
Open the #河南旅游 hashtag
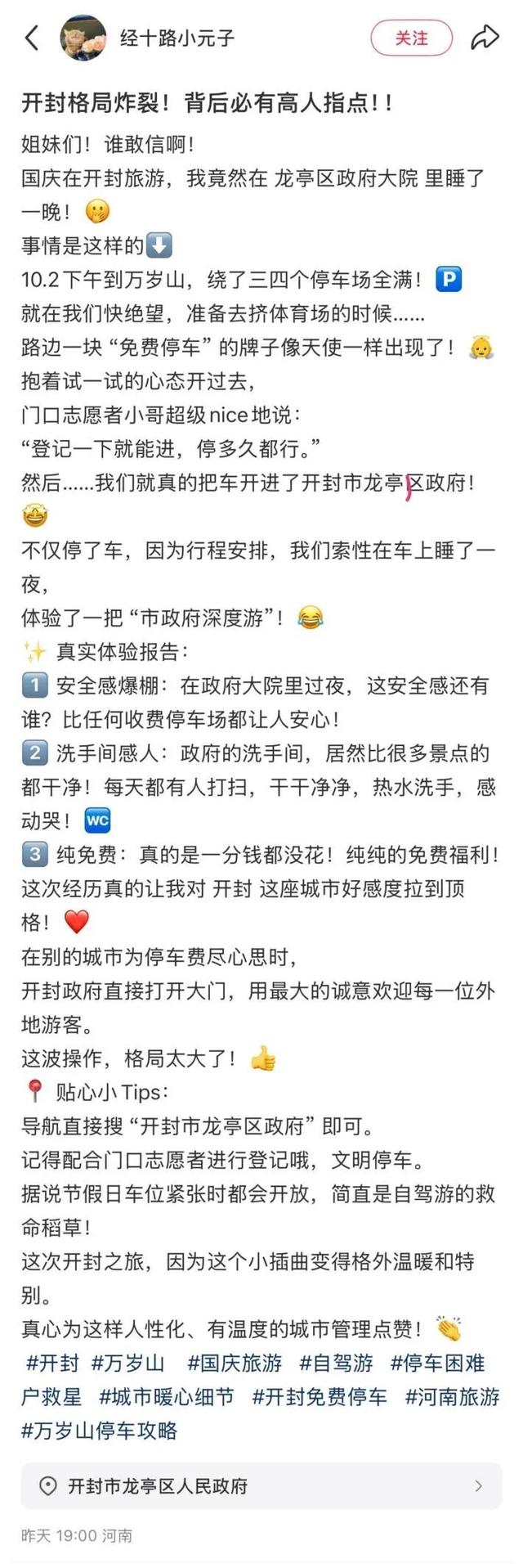coord(452,1396)
